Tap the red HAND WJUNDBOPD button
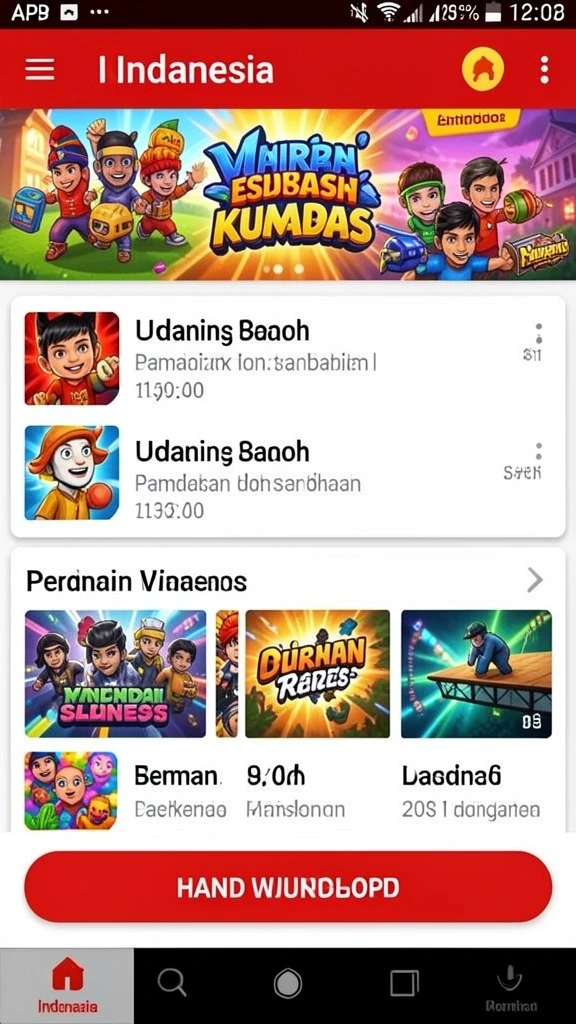The image size is (576, 1024). pos(288,887)
